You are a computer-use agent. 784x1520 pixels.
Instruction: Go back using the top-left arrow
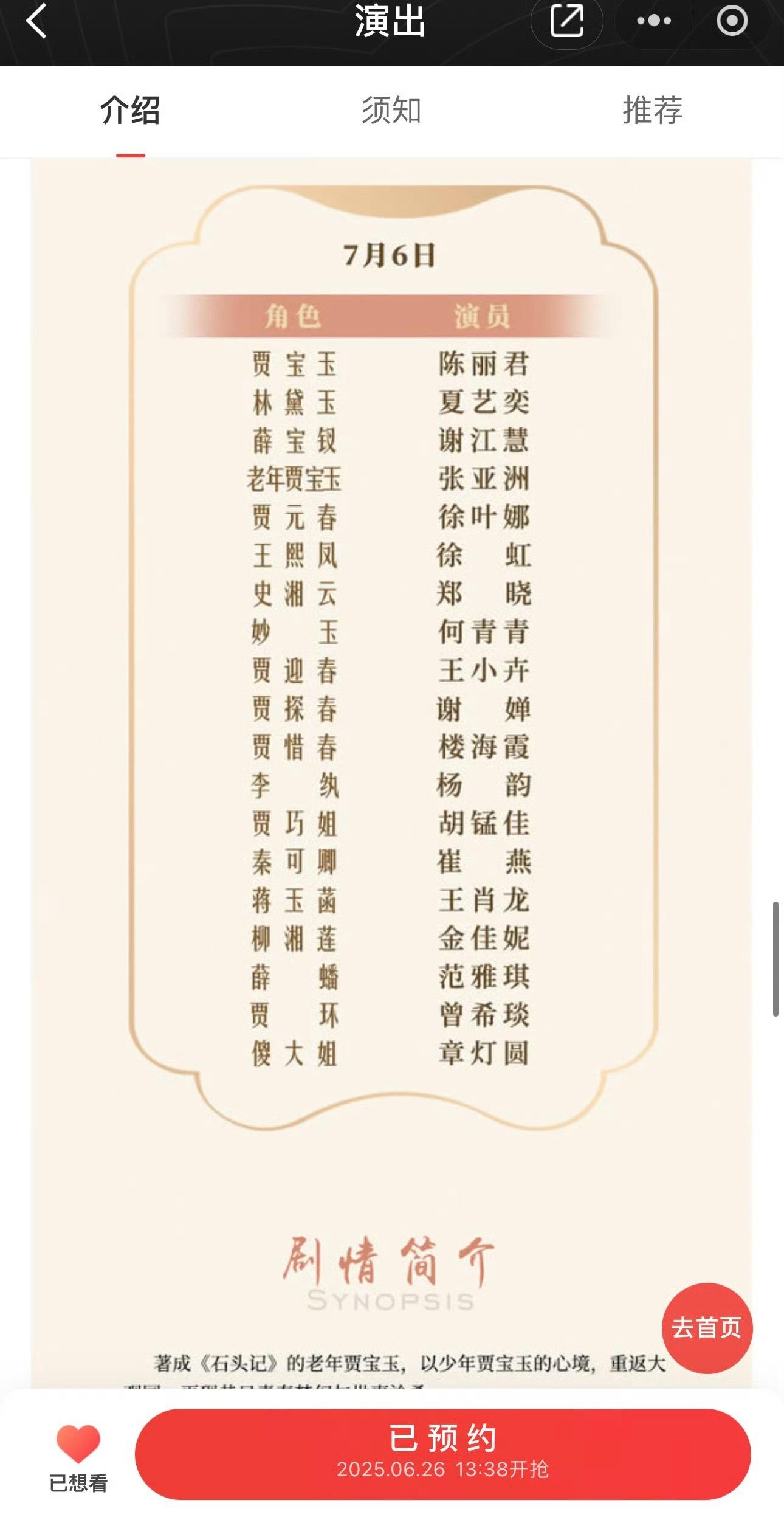[36, 21]
